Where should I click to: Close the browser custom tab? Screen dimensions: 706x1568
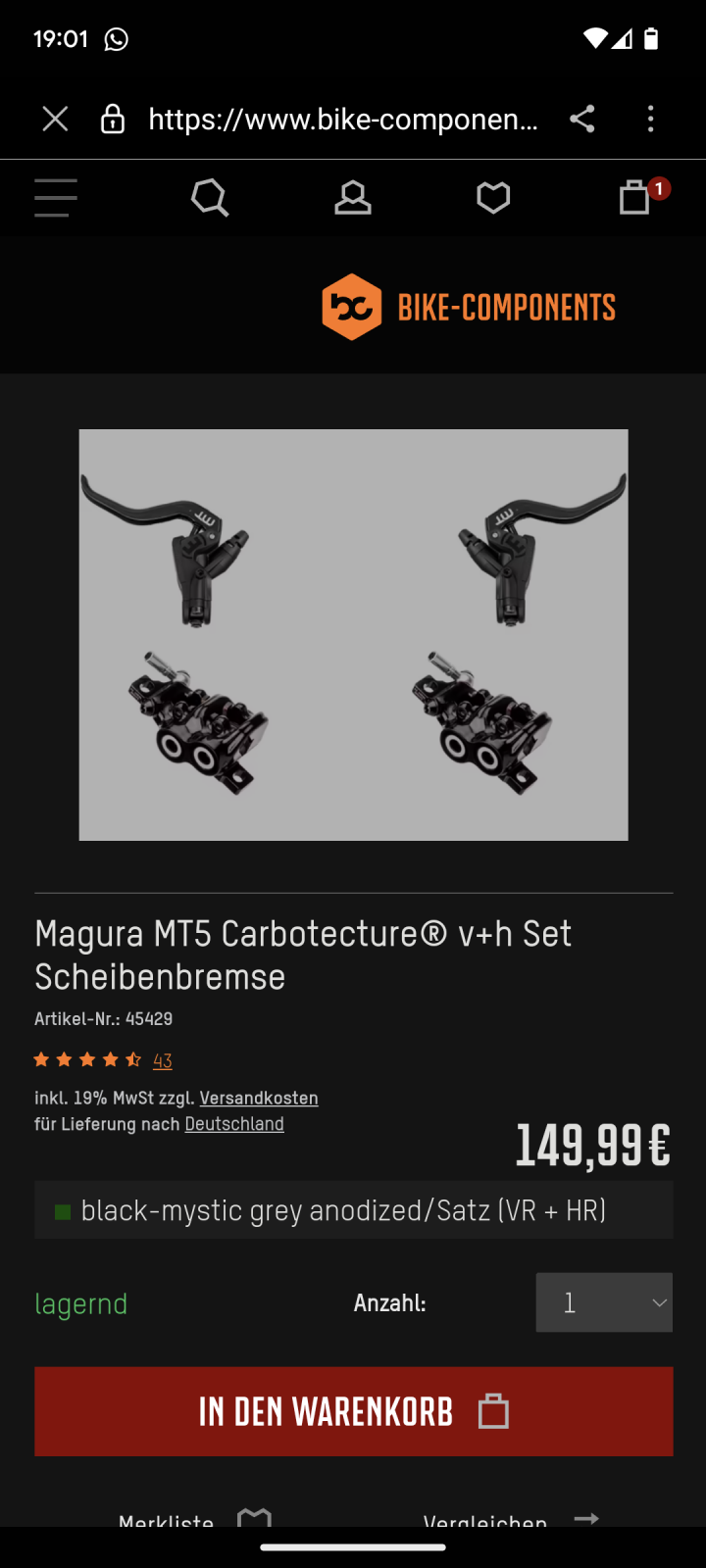55,120
